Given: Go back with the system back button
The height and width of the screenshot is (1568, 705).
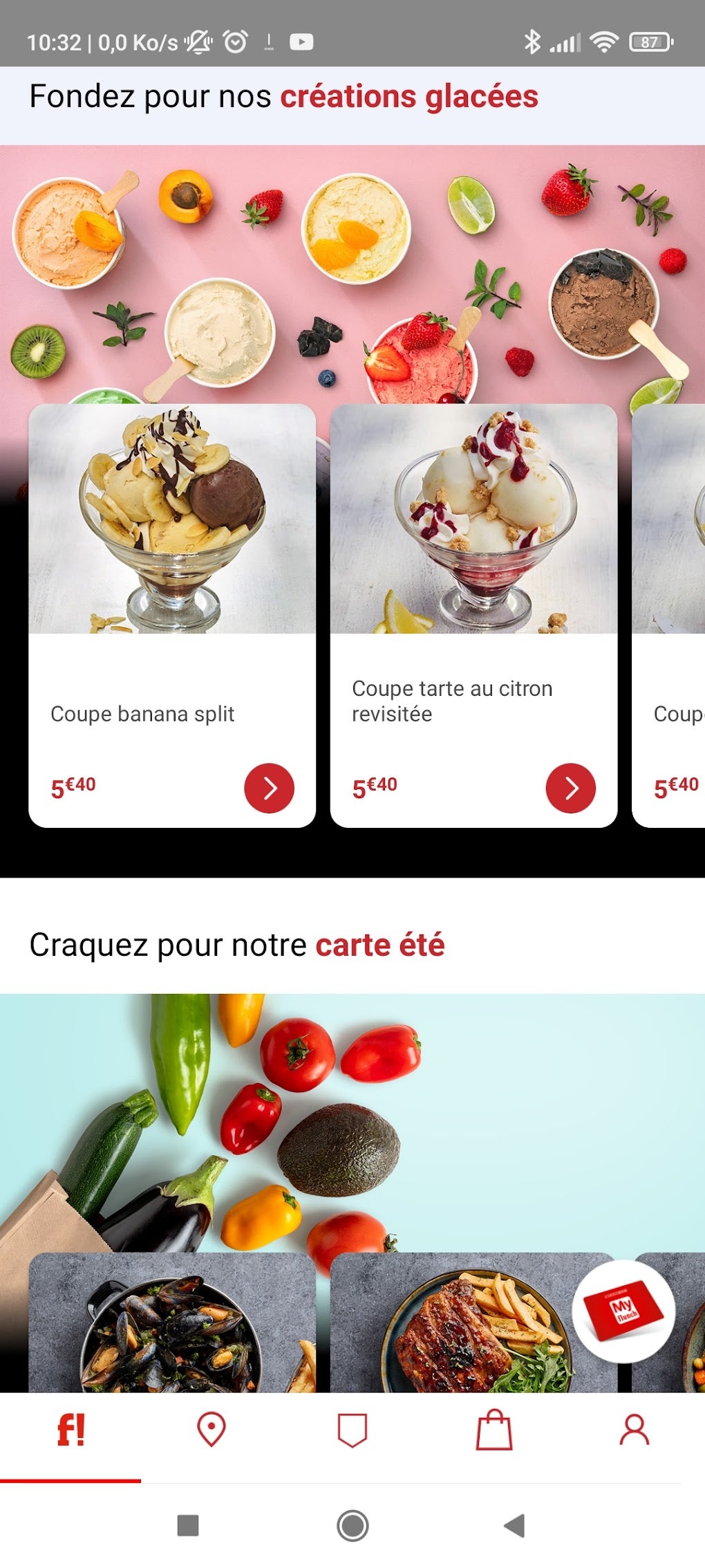Looking at the screenshot, I should coord(515,1525).
